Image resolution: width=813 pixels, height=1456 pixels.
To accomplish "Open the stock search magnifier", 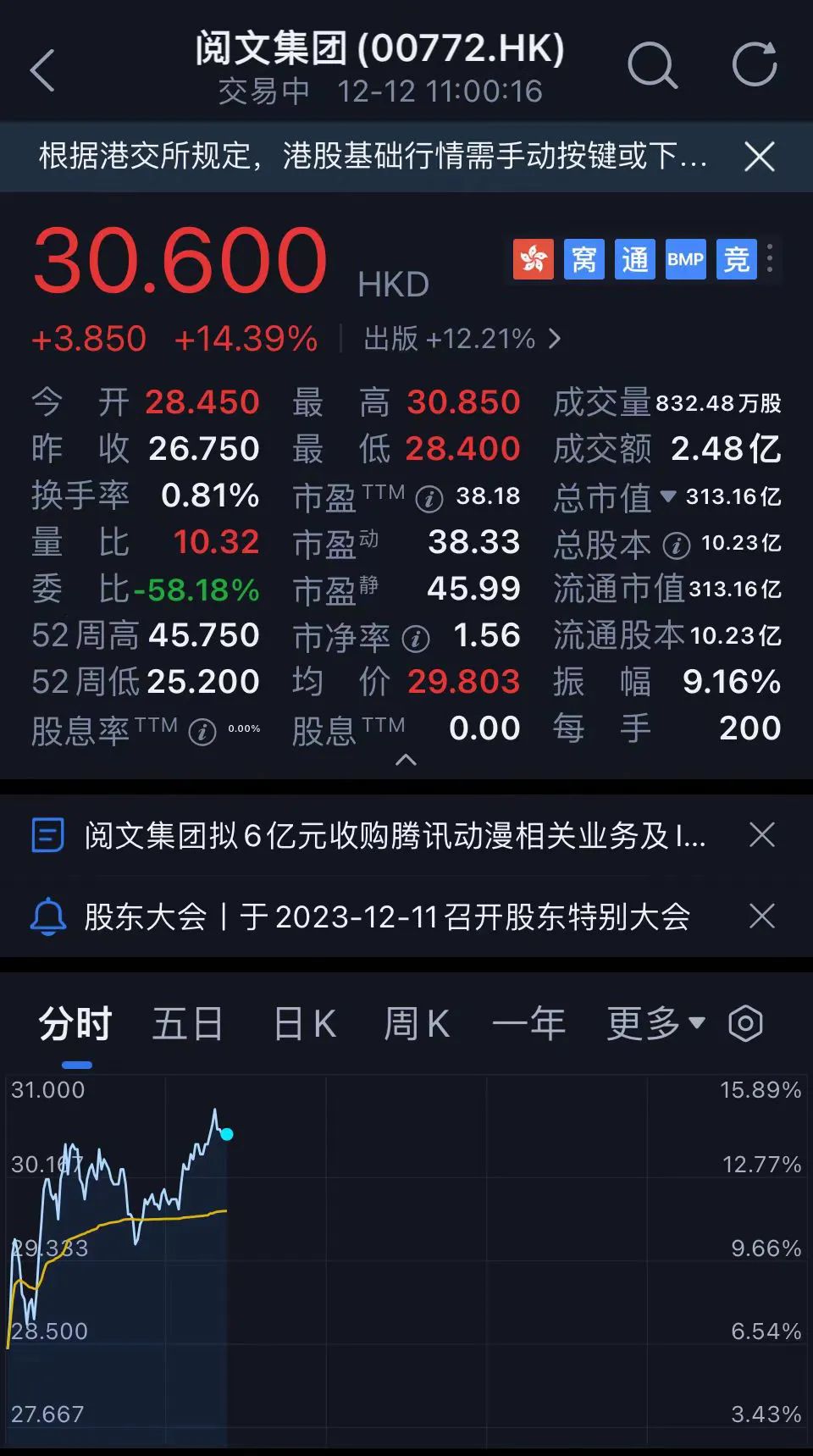I will (651, 65).
